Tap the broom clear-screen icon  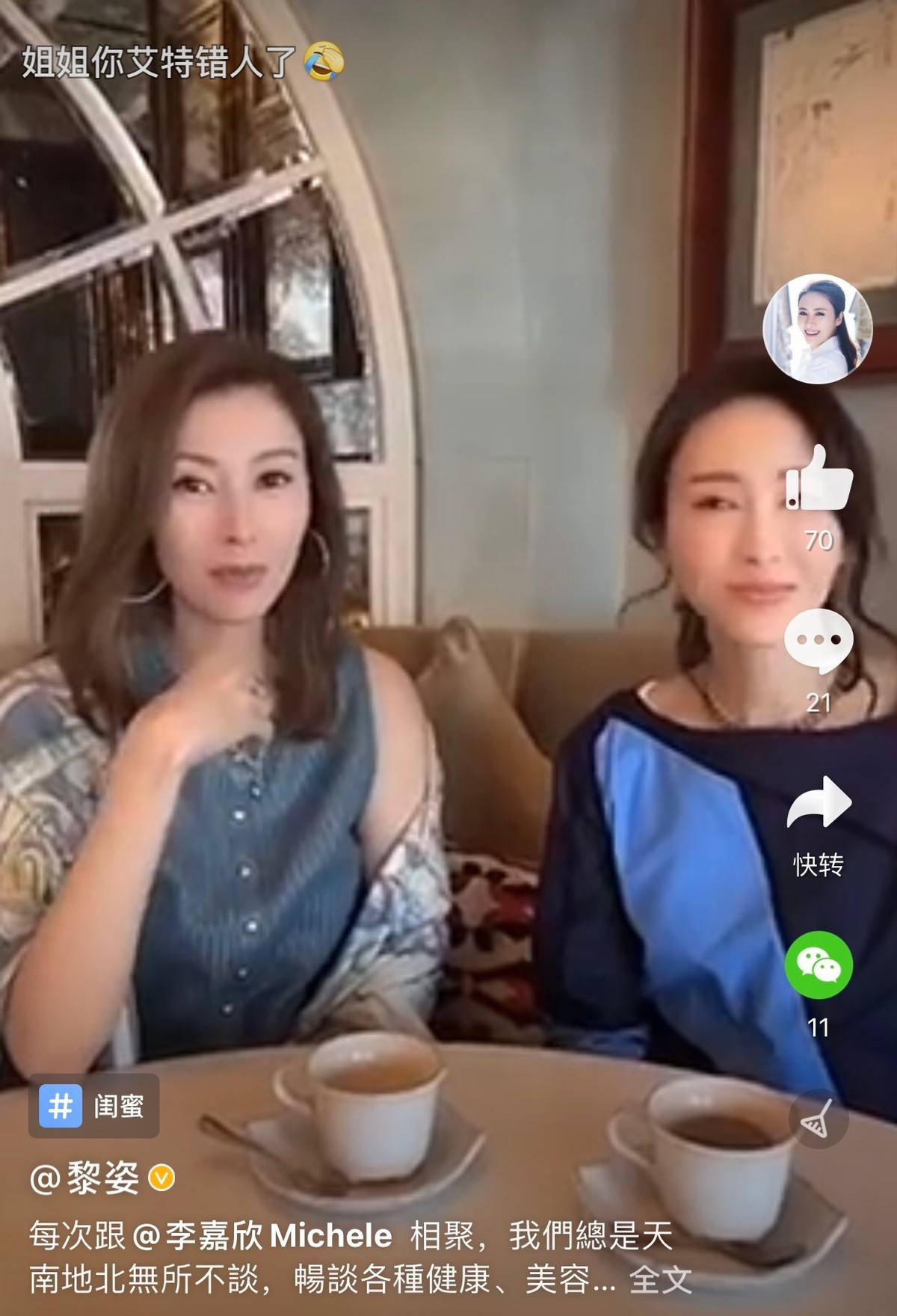pos(819,1119)
